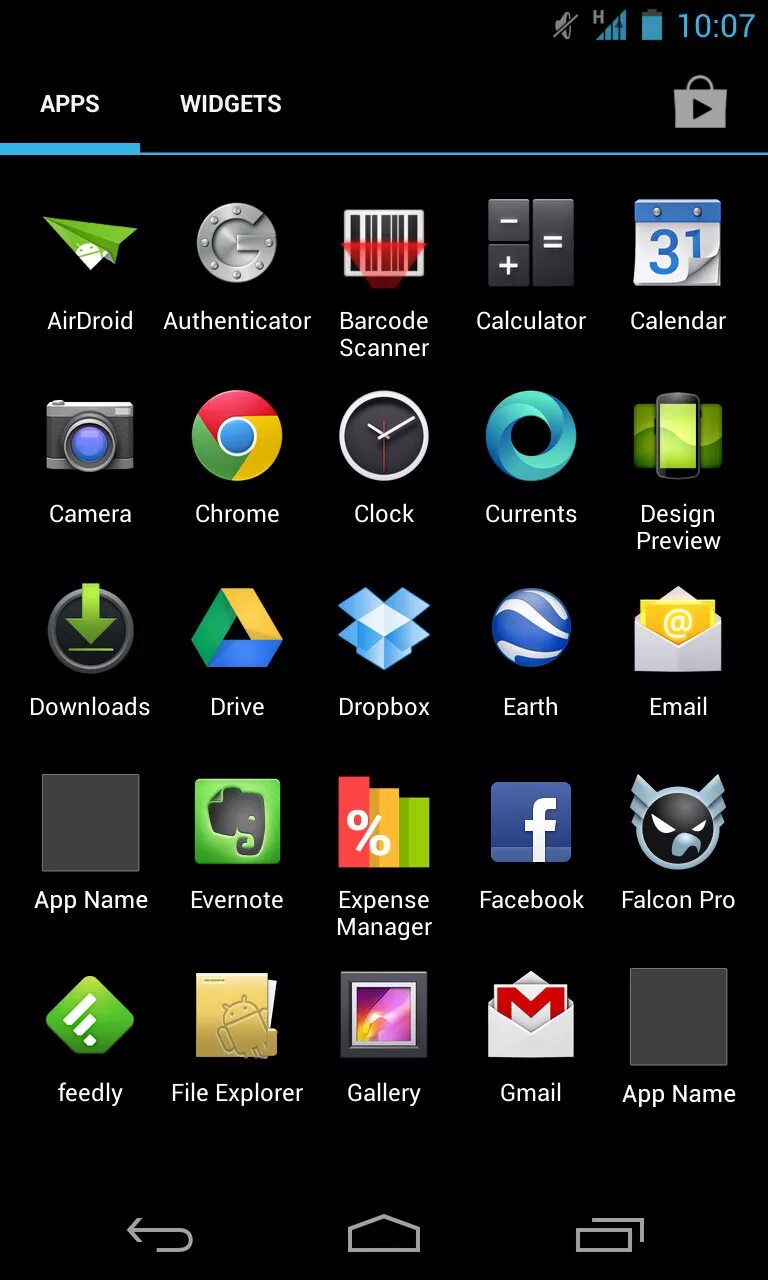This screenshot has height=1280, width=768.
Task: Switch to the Widgets tab
Action: (x=230, y=104)
